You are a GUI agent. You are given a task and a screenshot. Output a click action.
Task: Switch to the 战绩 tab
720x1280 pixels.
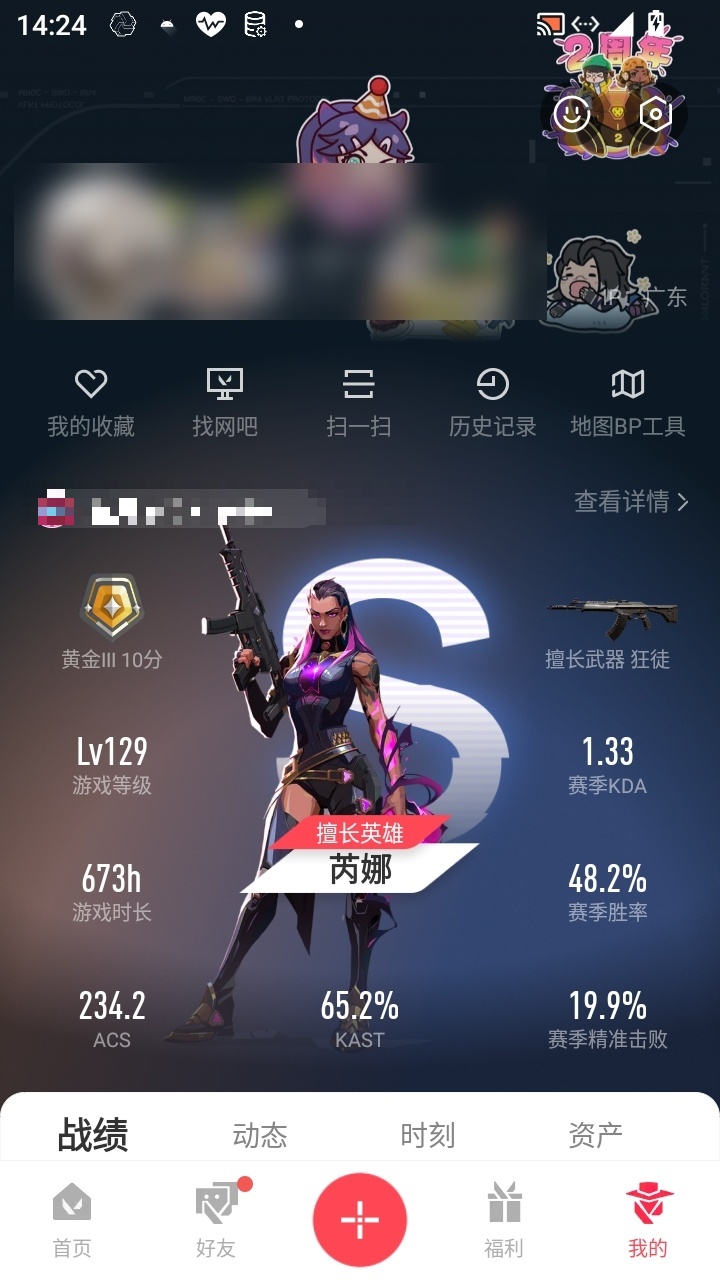(93, 1135)
